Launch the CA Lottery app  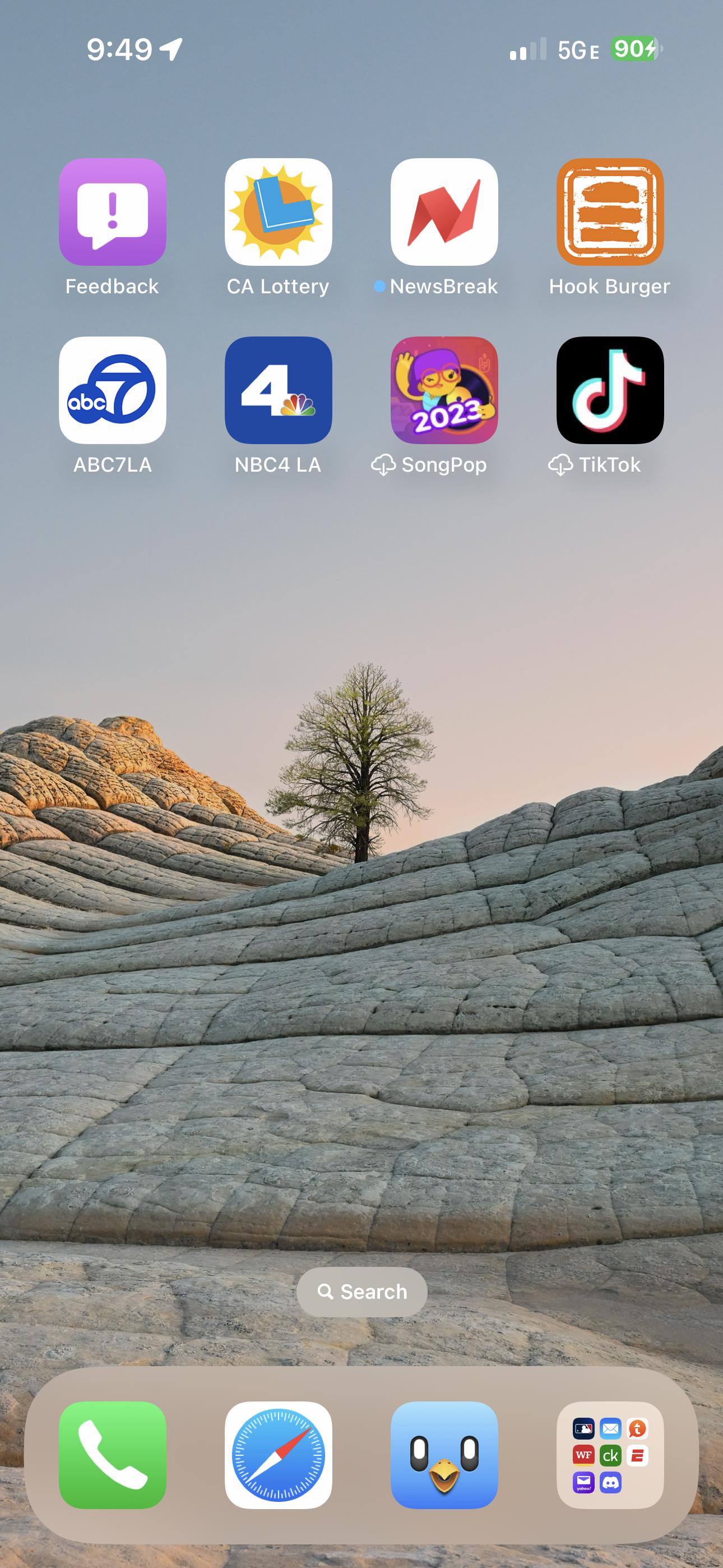[278, 212]
